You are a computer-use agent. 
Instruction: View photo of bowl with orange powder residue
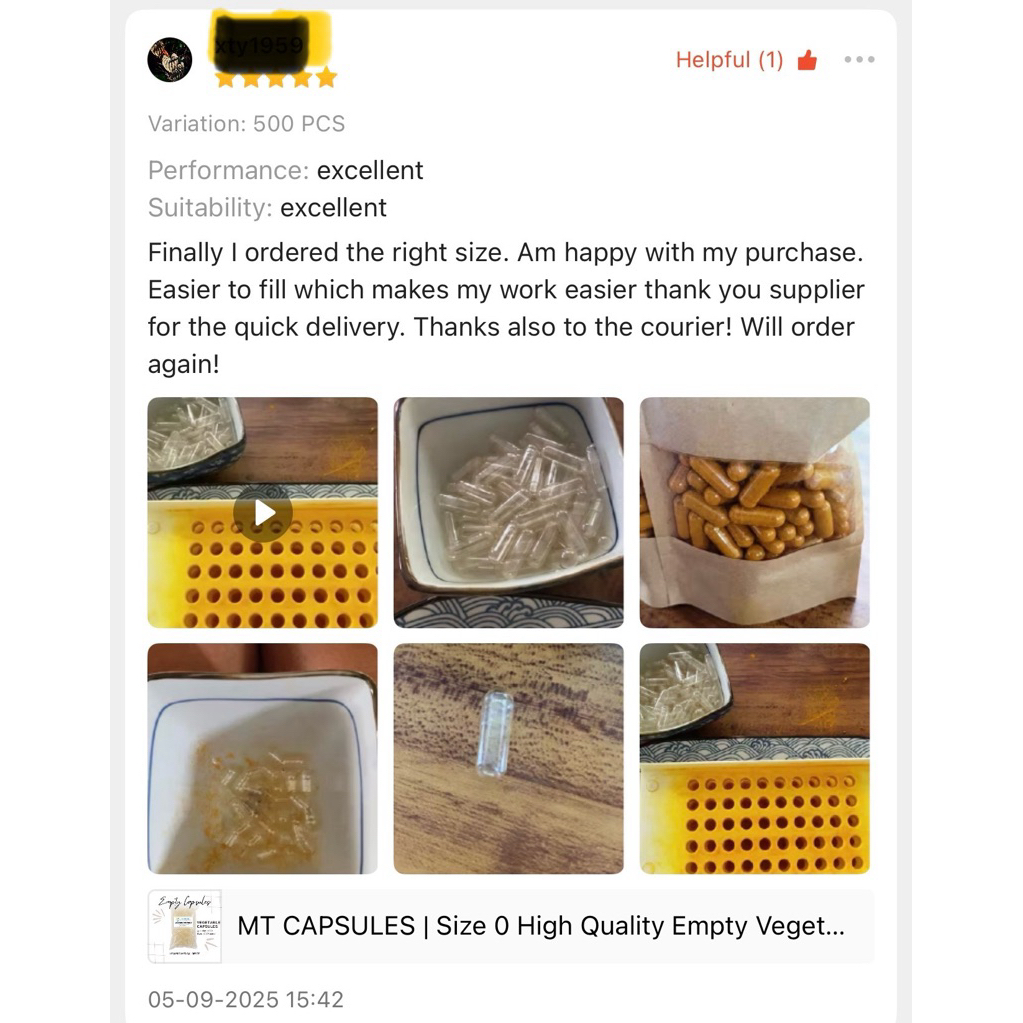click(x=263, y=758)
